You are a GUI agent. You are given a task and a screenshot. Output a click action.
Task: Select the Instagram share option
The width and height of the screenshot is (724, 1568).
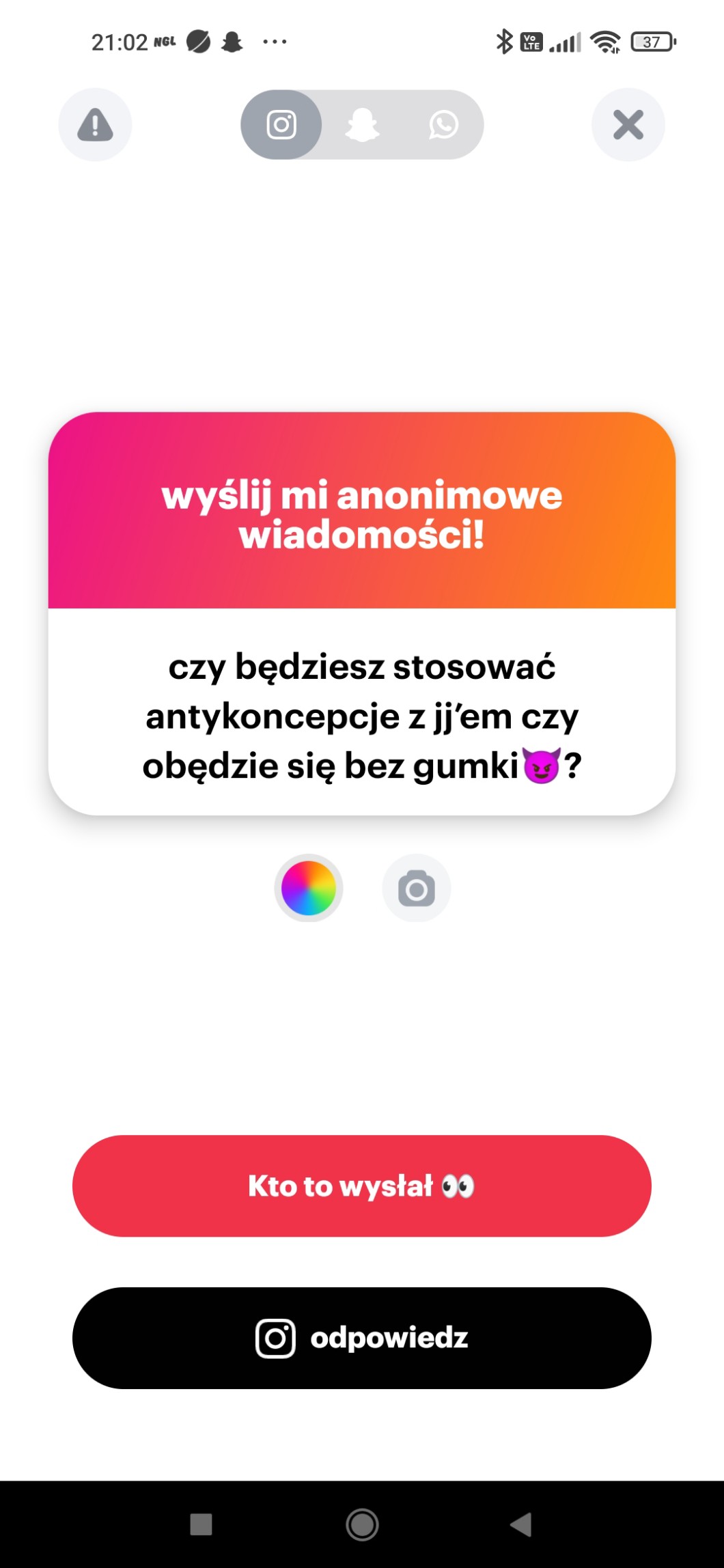[x=281, y=125]
